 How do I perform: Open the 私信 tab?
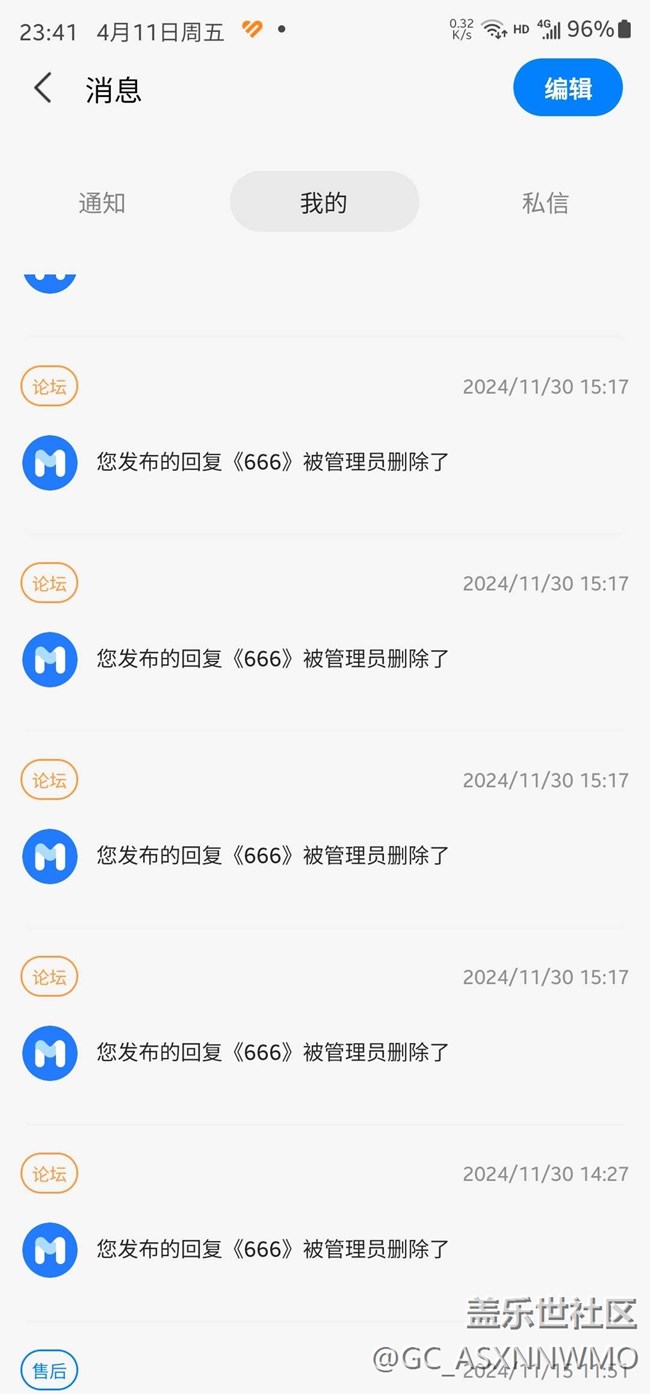point(545,203)
